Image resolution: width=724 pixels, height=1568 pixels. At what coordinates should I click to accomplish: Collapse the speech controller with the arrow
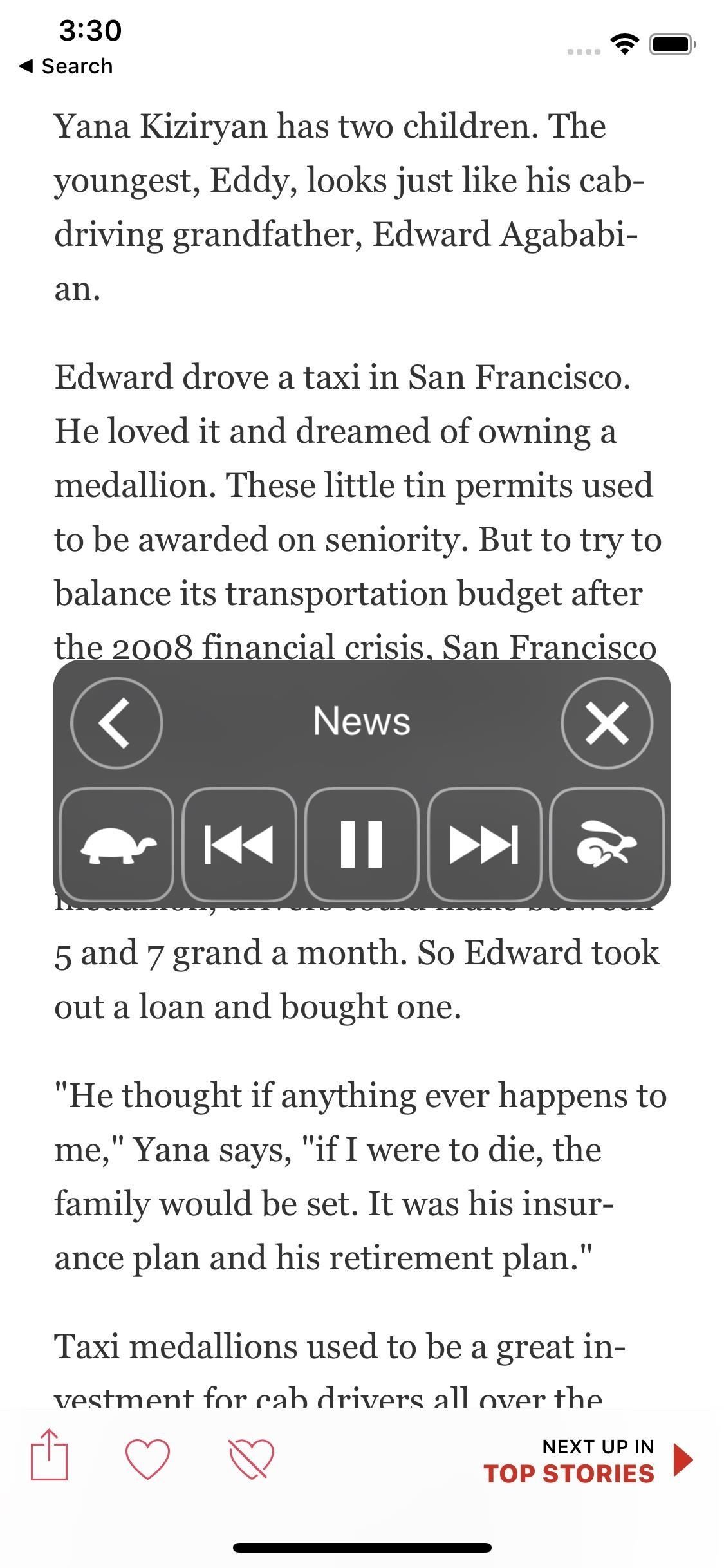point(116,722)
